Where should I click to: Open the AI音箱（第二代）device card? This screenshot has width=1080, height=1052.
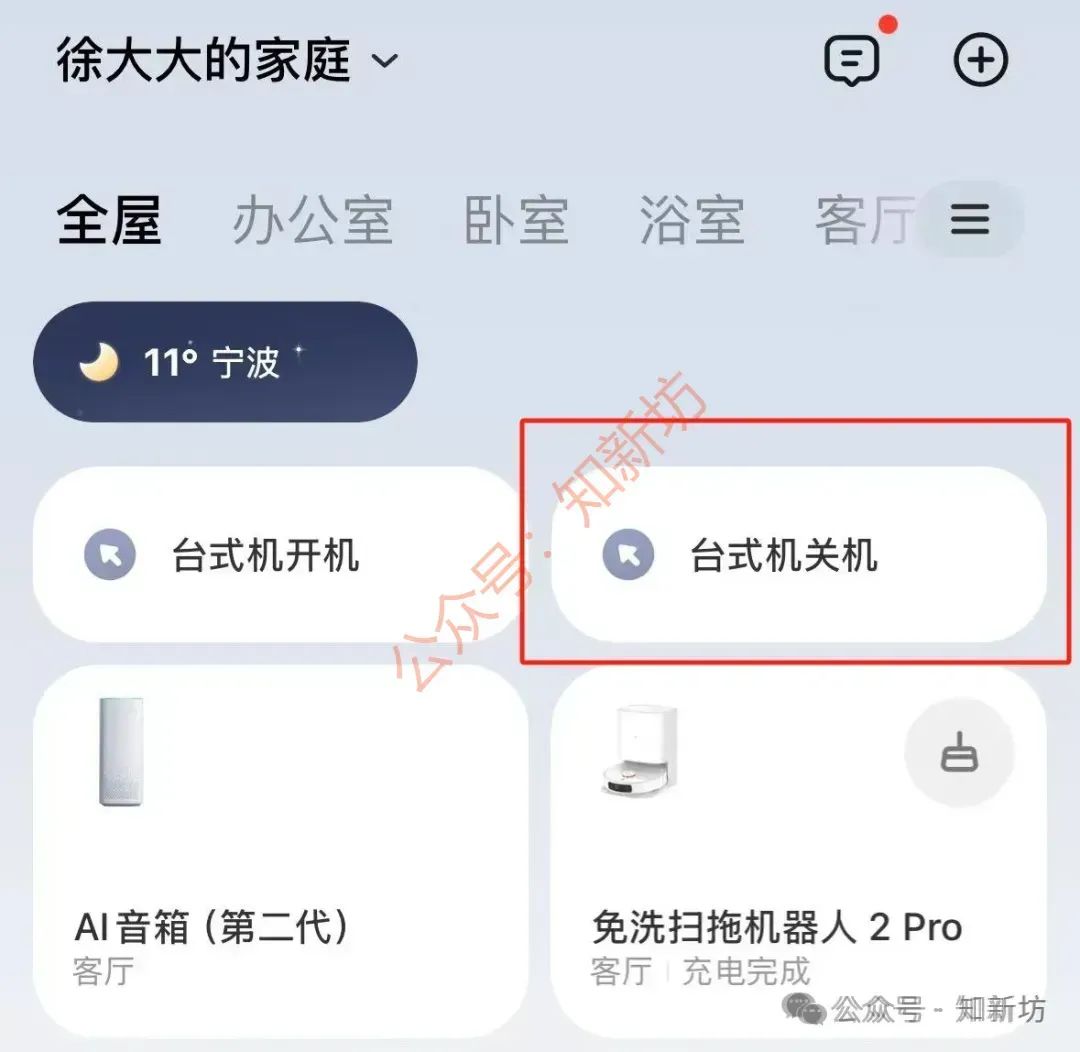coord(280,850)
